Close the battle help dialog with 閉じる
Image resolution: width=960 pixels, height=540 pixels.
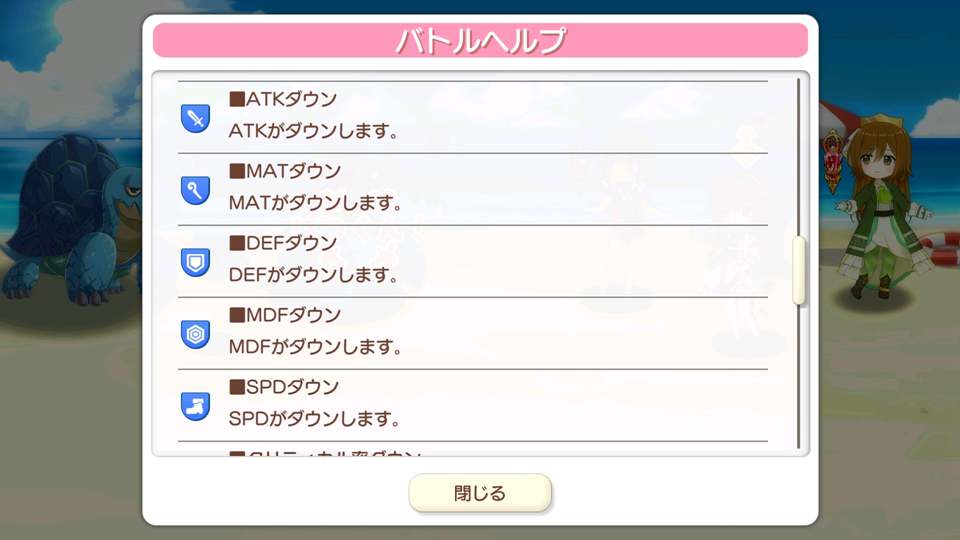[480, 493]
